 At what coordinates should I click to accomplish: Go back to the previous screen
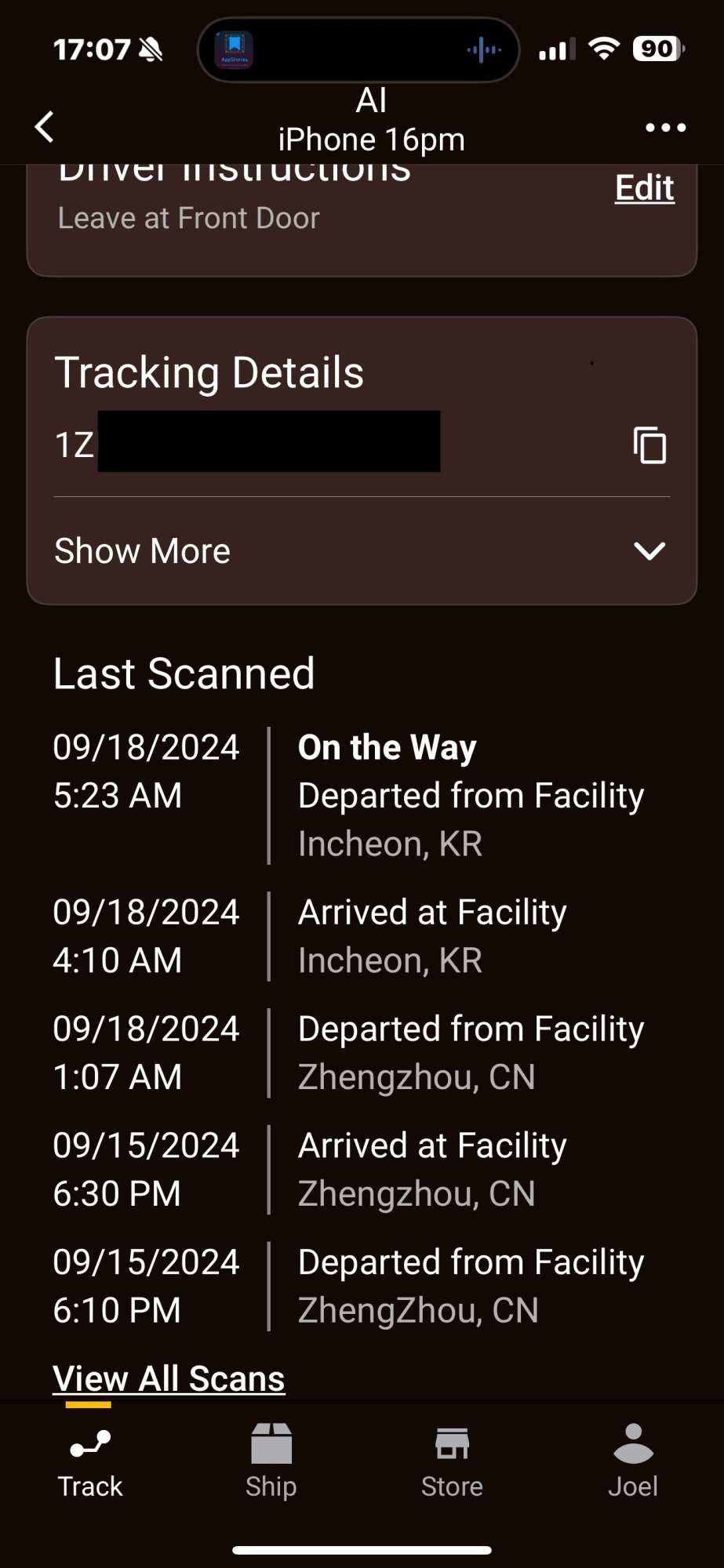pos(45,127)
